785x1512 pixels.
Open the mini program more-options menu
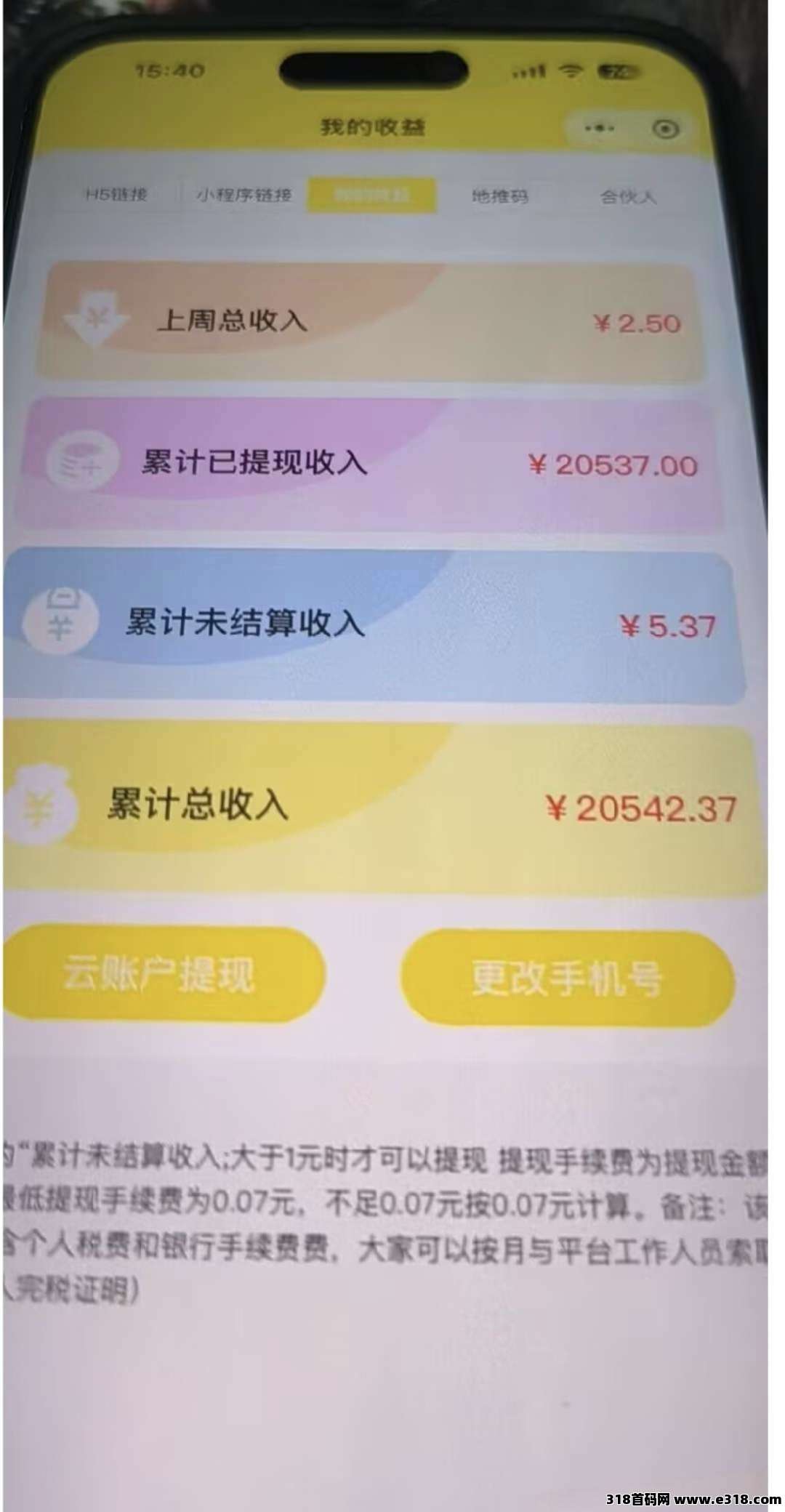point(600,129)
